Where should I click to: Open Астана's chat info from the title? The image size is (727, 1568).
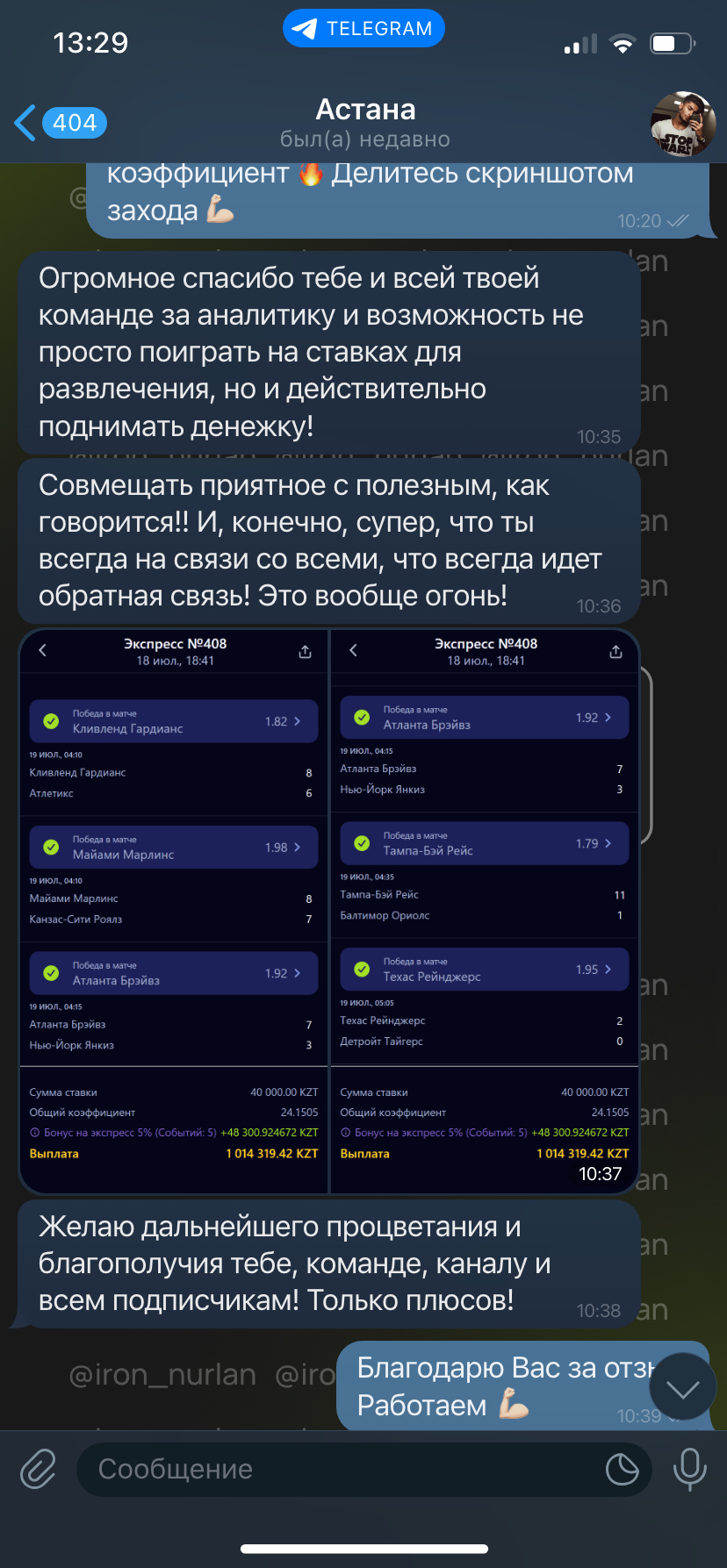(365, 123)
